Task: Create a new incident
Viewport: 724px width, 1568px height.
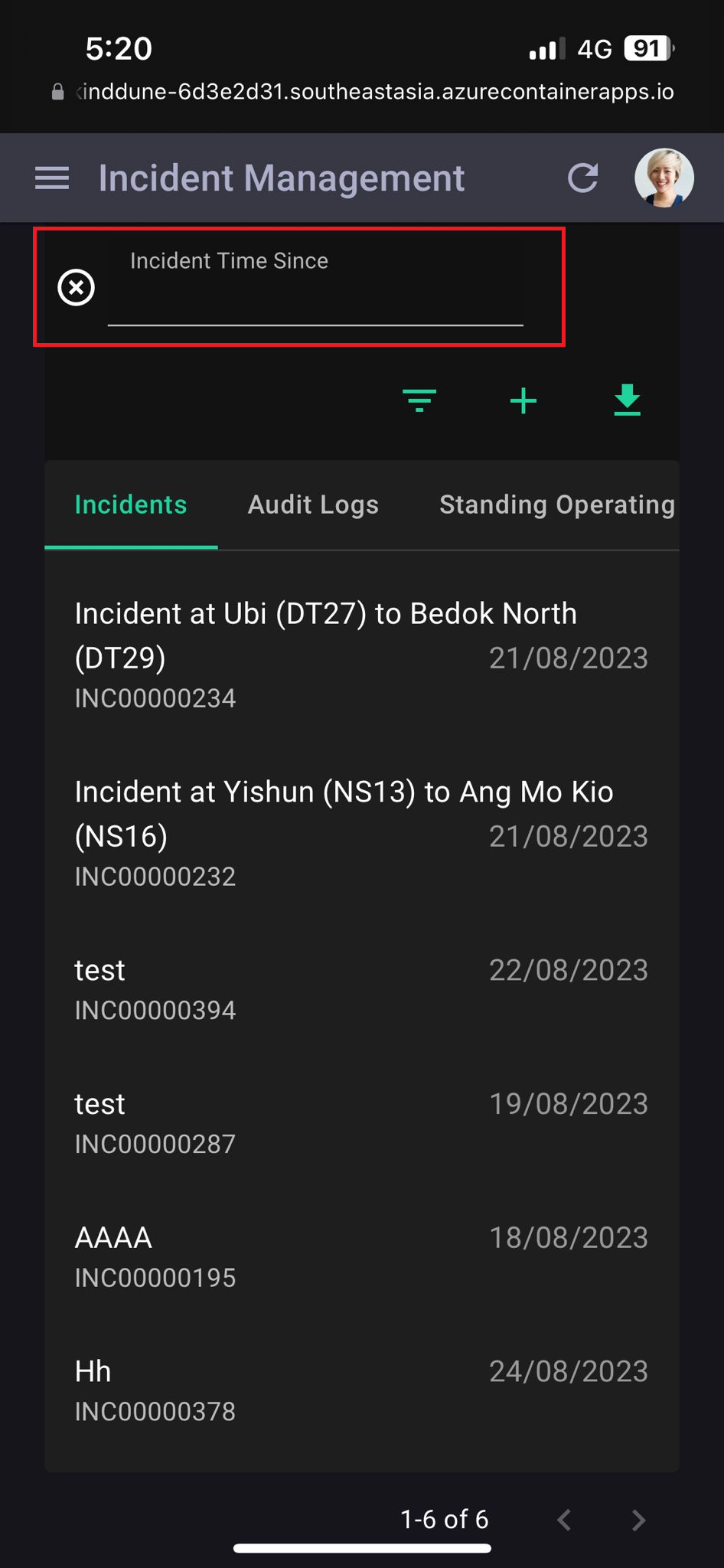Action: click(x=523, y=400)
